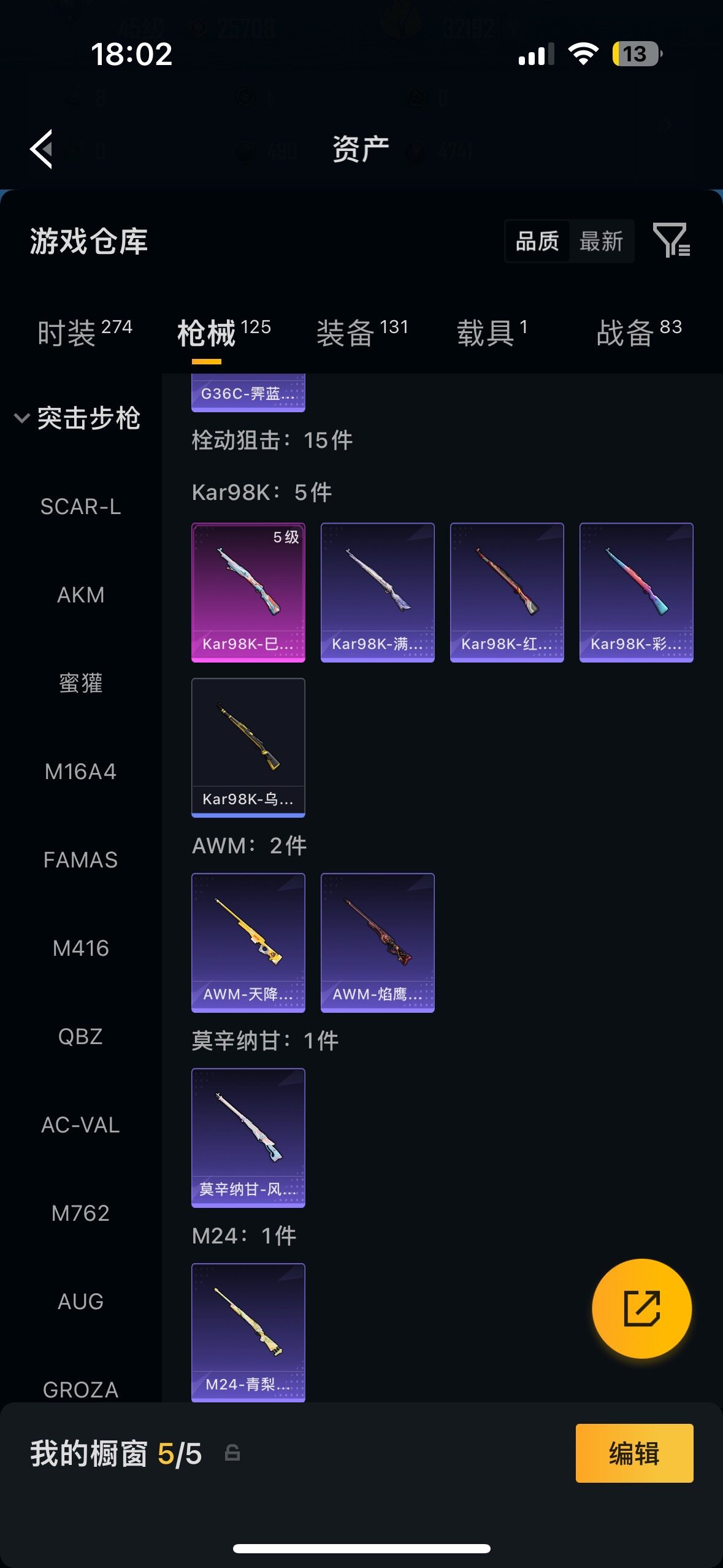Select AKM in the side list
723x1568 pixels.
80,595
